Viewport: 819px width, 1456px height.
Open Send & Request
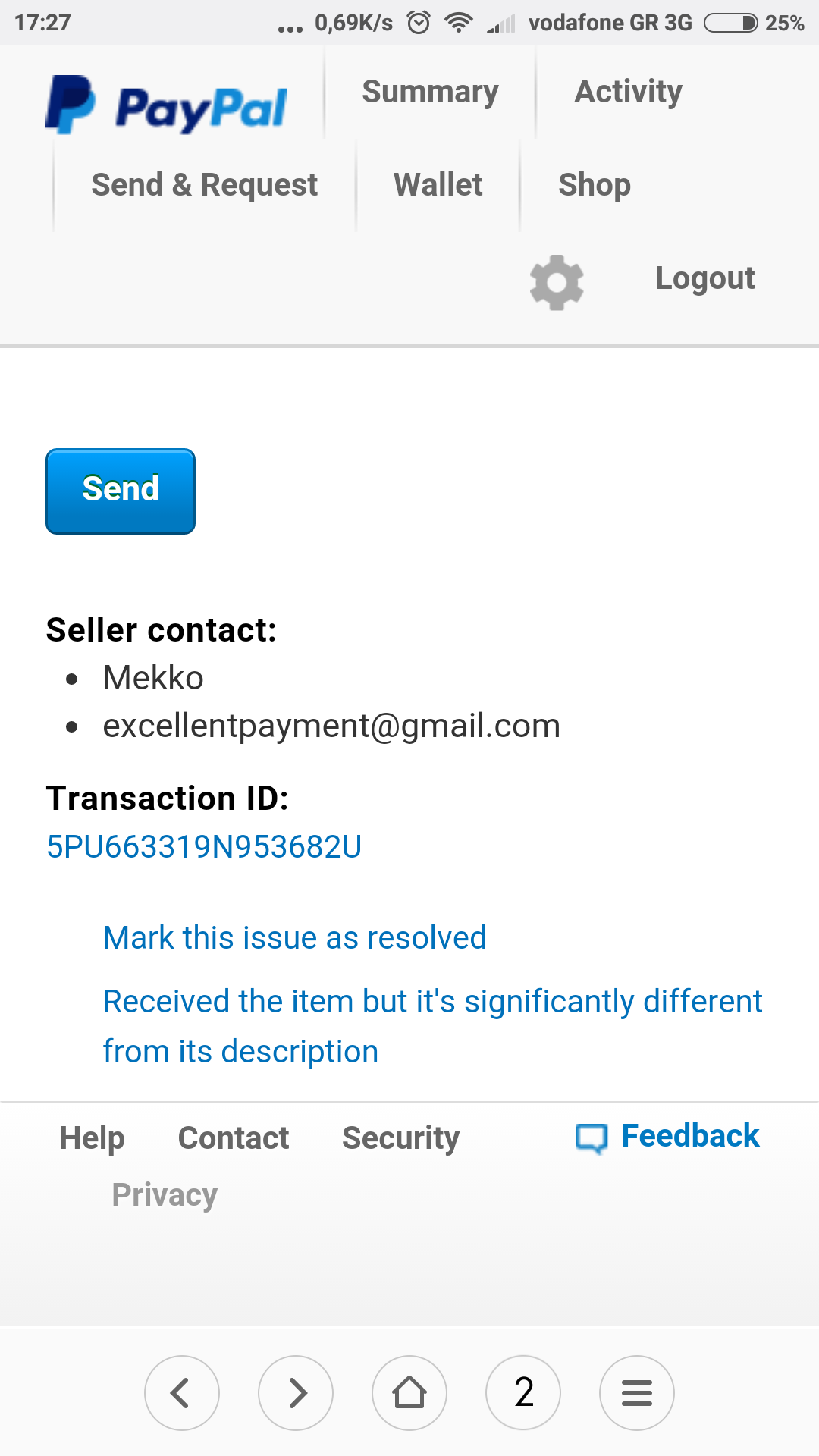coord(204,185)
